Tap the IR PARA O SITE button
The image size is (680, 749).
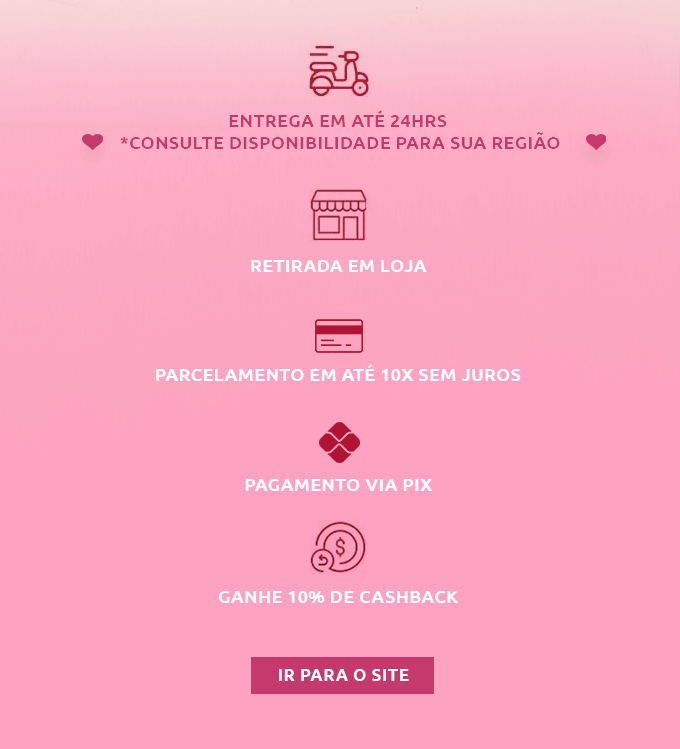(x=342, y=675)
